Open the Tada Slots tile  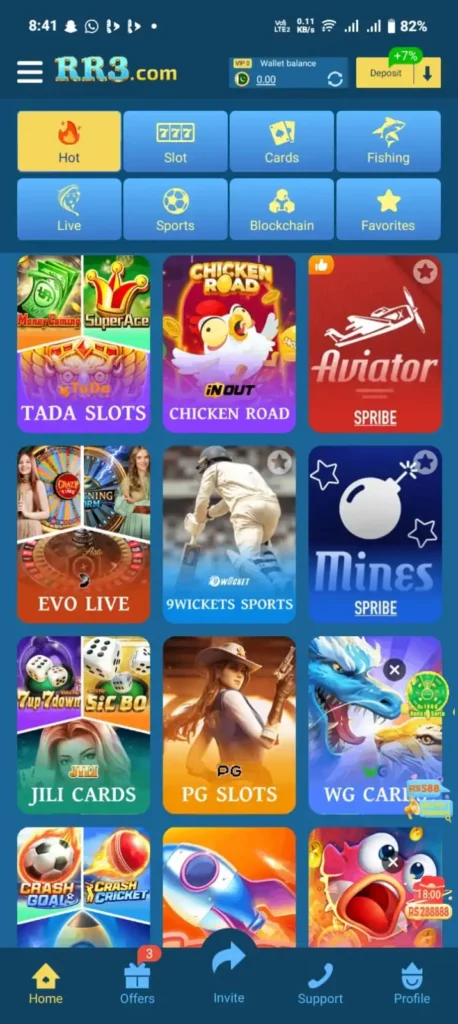tap(84, 344)
